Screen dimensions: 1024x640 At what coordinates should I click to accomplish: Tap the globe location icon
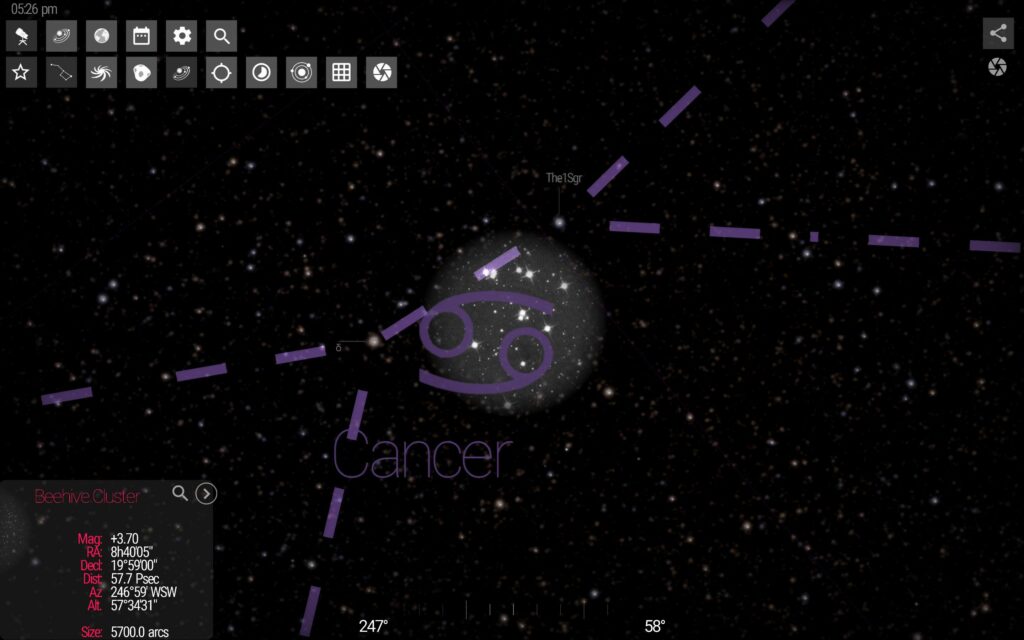point(101,37)
